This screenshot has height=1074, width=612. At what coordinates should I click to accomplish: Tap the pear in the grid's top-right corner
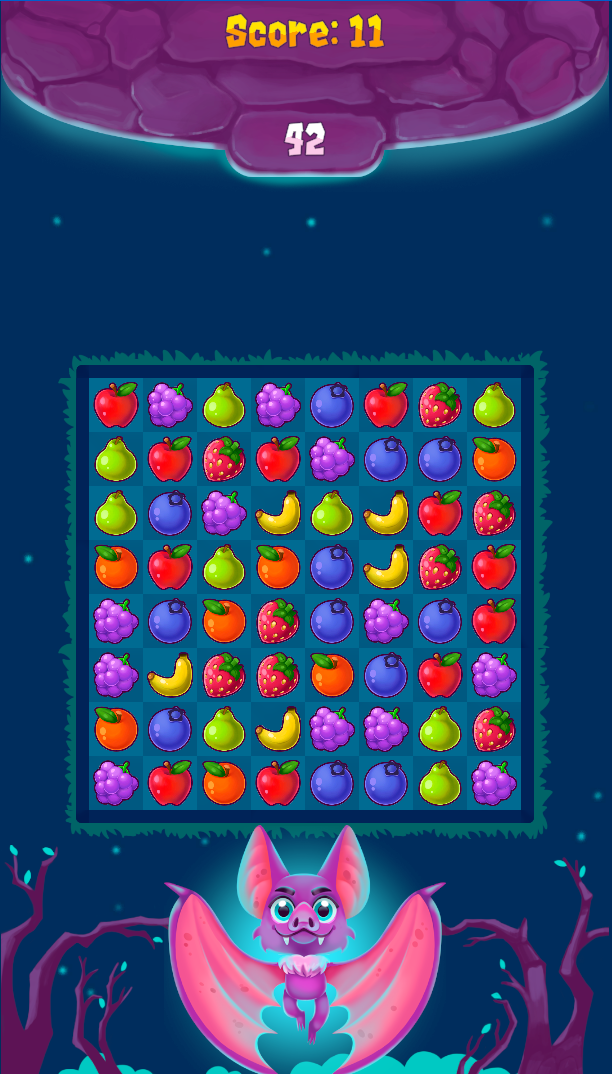click(494, 405)
